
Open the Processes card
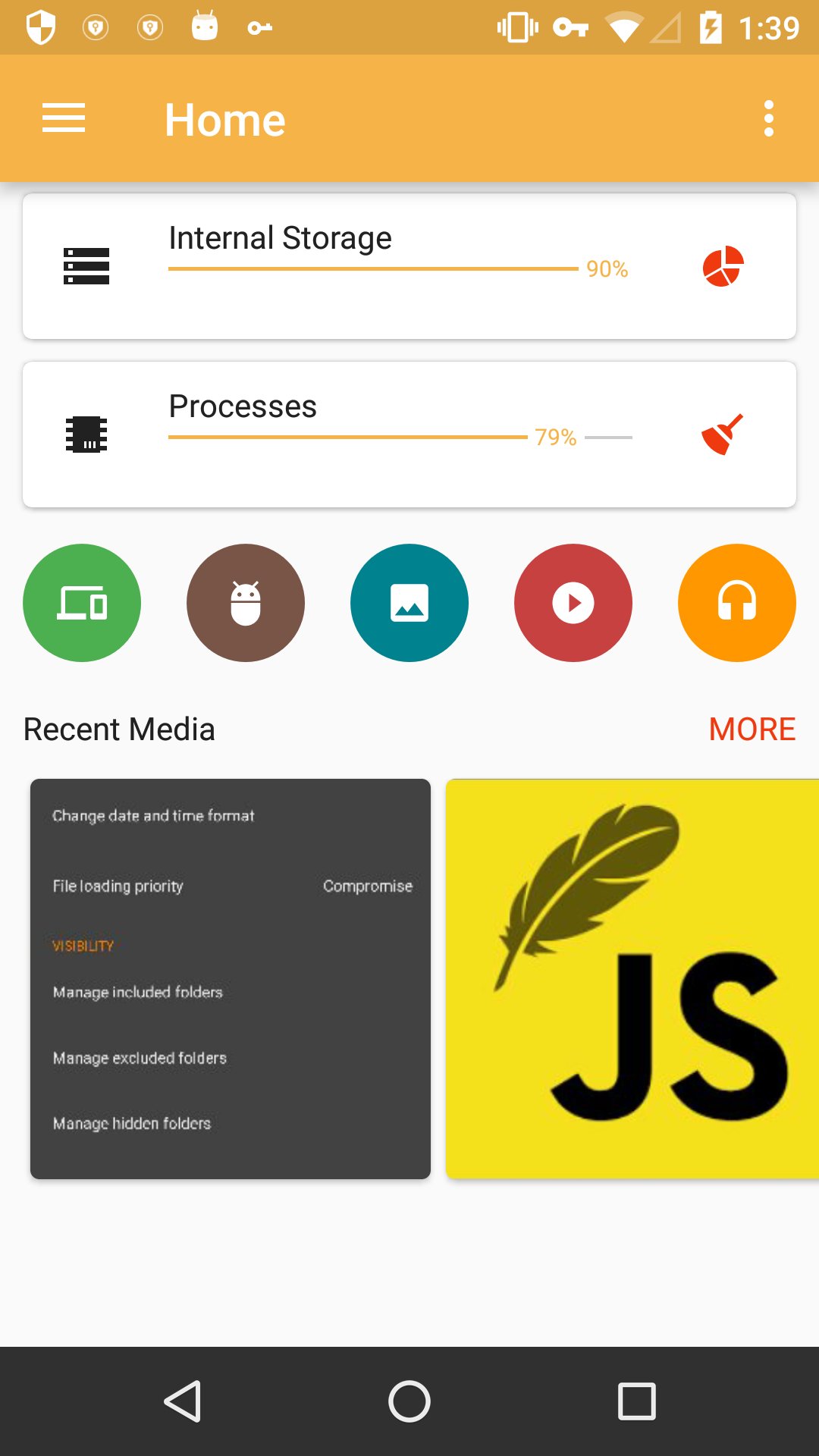tap(409, 435)
